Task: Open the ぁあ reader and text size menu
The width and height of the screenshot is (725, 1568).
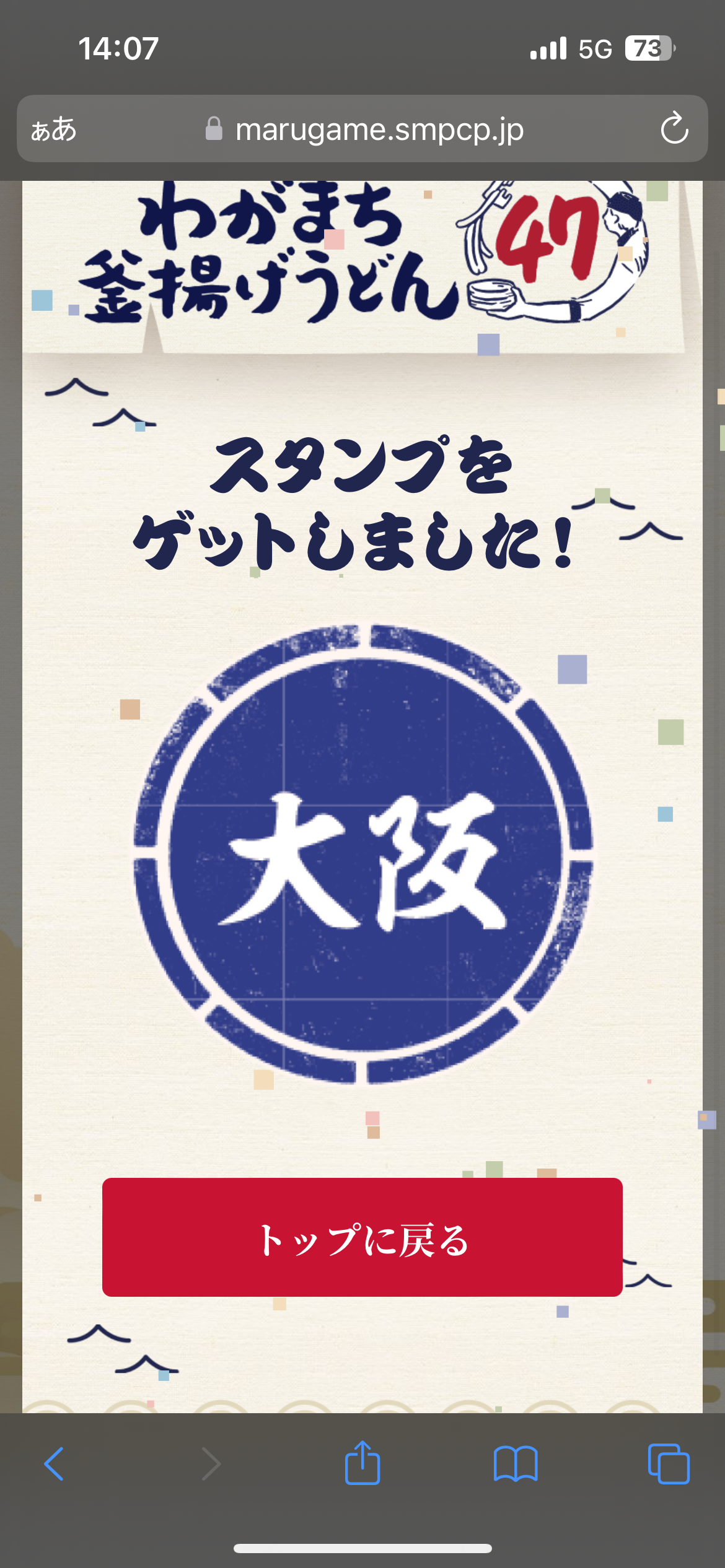Action: (54, 129)
